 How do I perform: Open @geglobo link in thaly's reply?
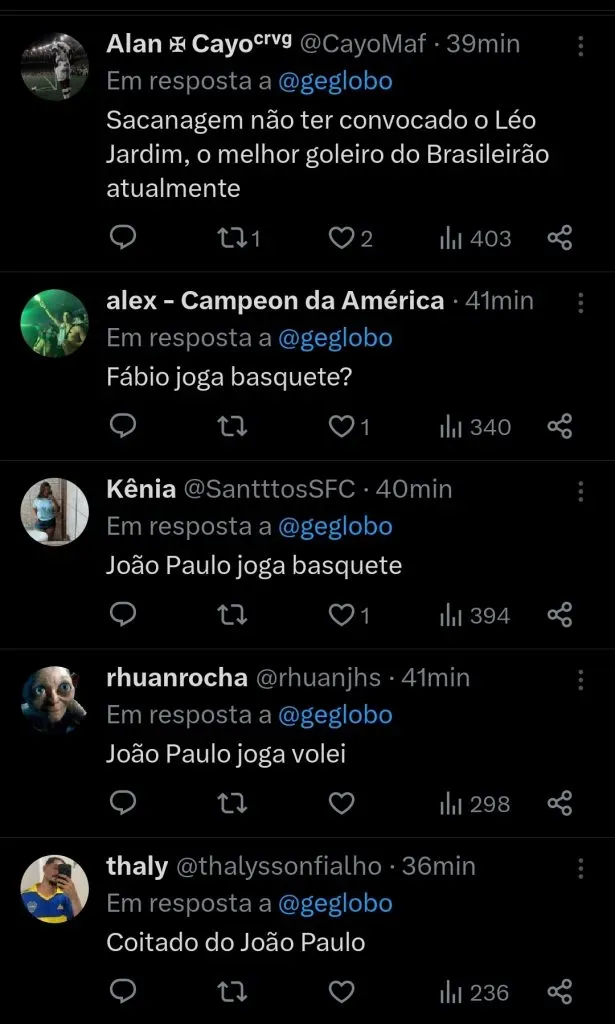tap(335, 904)
